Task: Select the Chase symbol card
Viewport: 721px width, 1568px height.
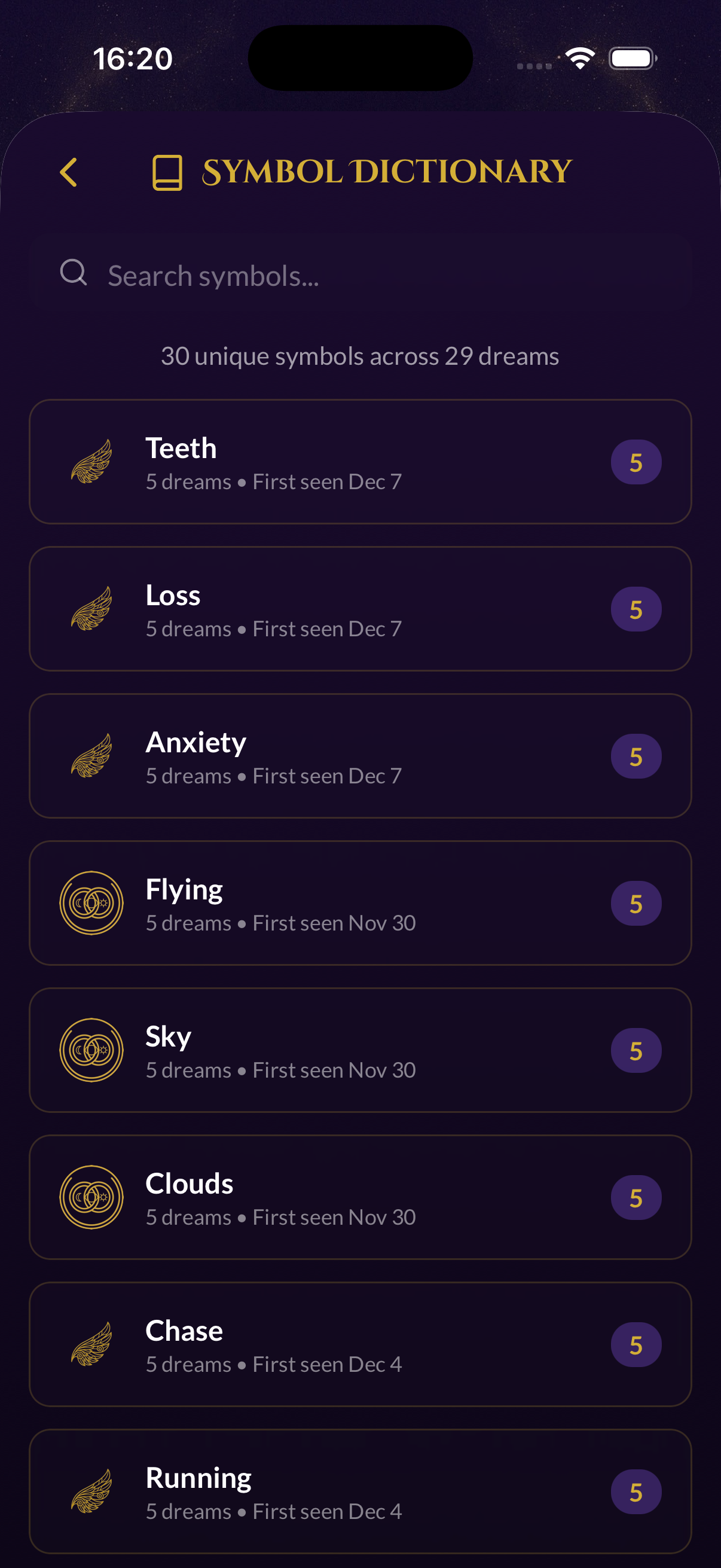Action: click(x=360, y=1344)
